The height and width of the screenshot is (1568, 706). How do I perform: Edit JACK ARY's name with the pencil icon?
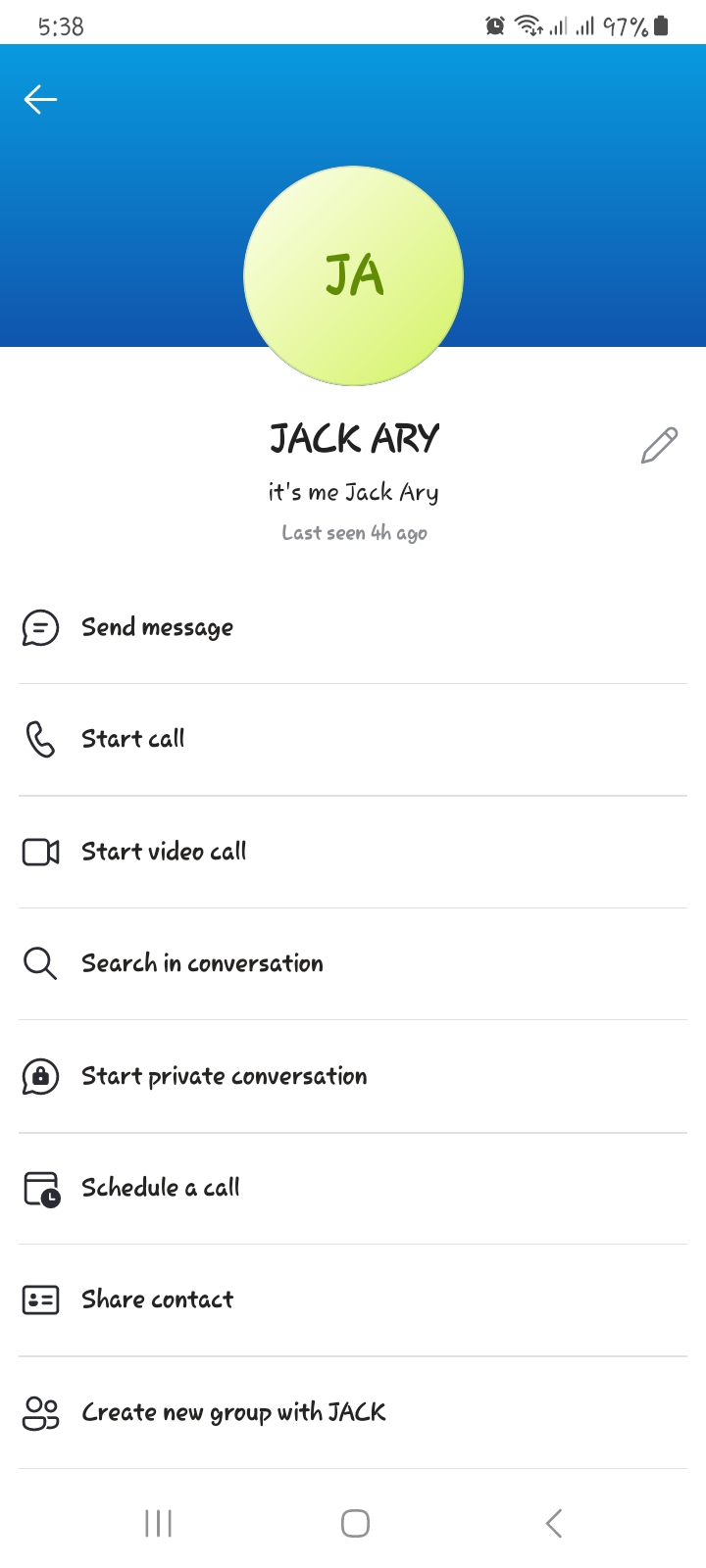click(x=659, y=445)
